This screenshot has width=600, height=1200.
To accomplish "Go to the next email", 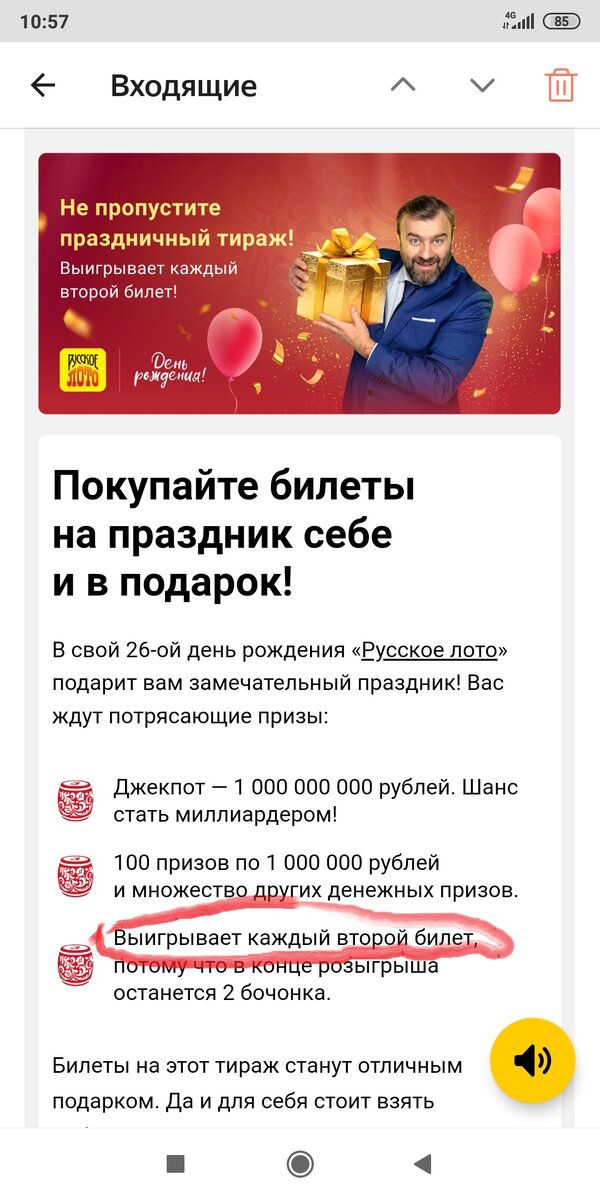I will (x=482, y=86).
